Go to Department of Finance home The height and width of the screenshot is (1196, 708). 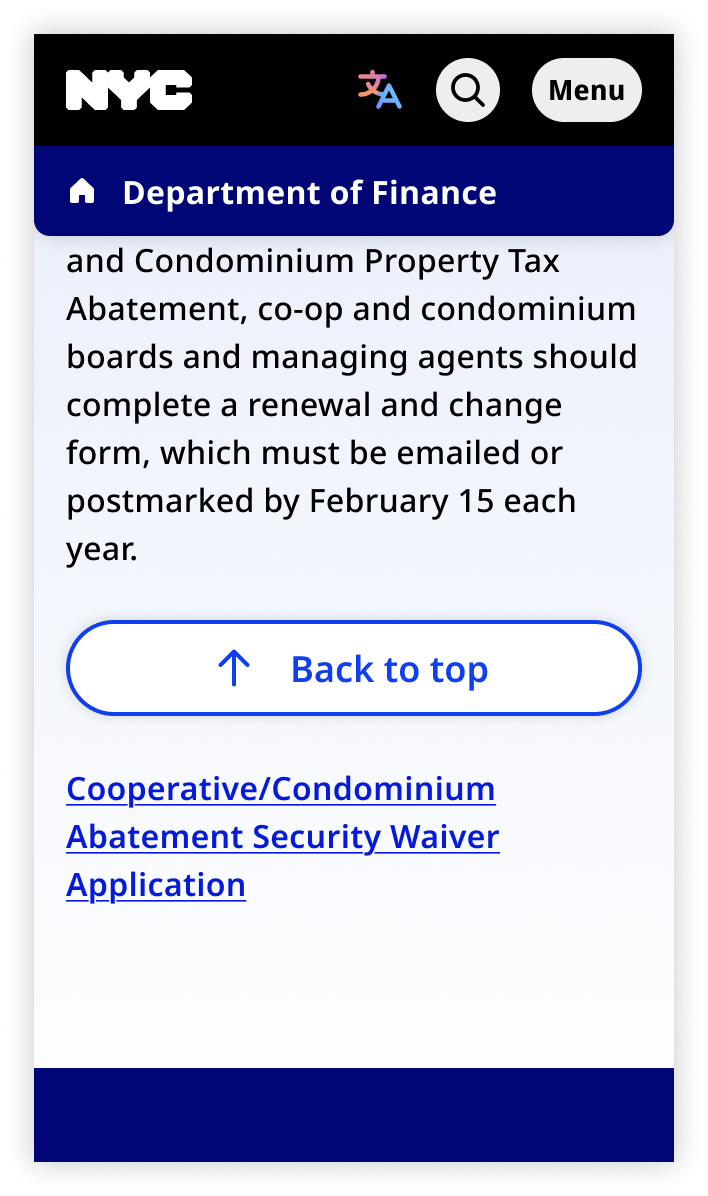click(308, 192)
